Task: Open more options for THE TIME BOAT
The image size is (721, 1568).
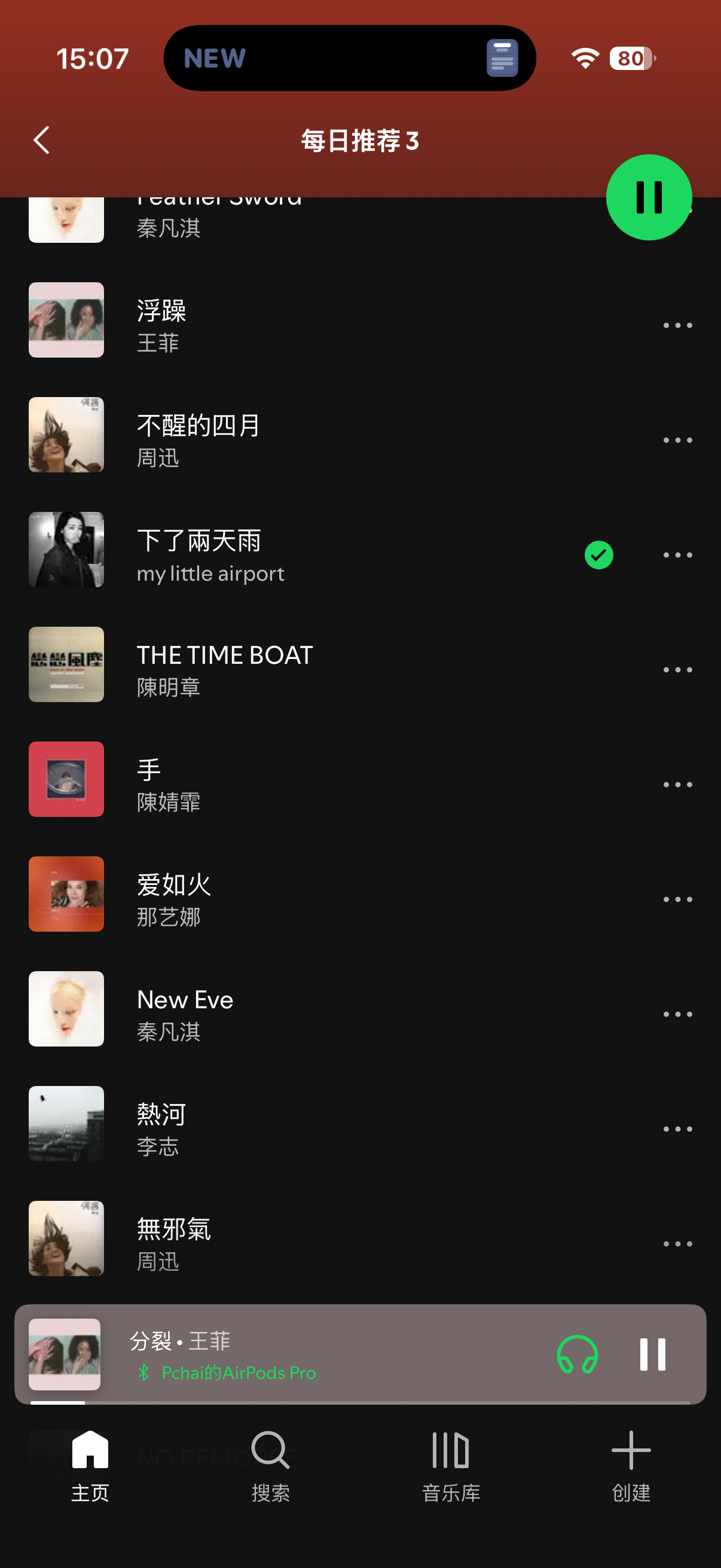Action: coord(677,670)
